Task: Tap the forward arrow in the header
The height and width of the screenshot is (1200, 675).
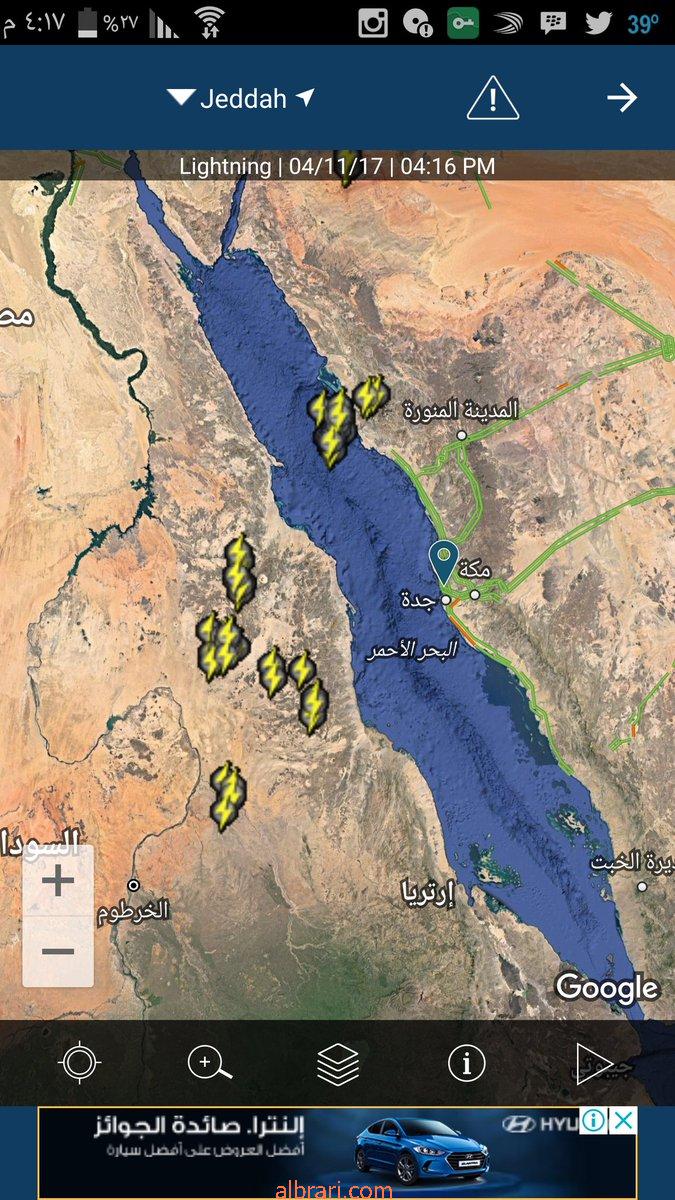Action: (621, 98)
